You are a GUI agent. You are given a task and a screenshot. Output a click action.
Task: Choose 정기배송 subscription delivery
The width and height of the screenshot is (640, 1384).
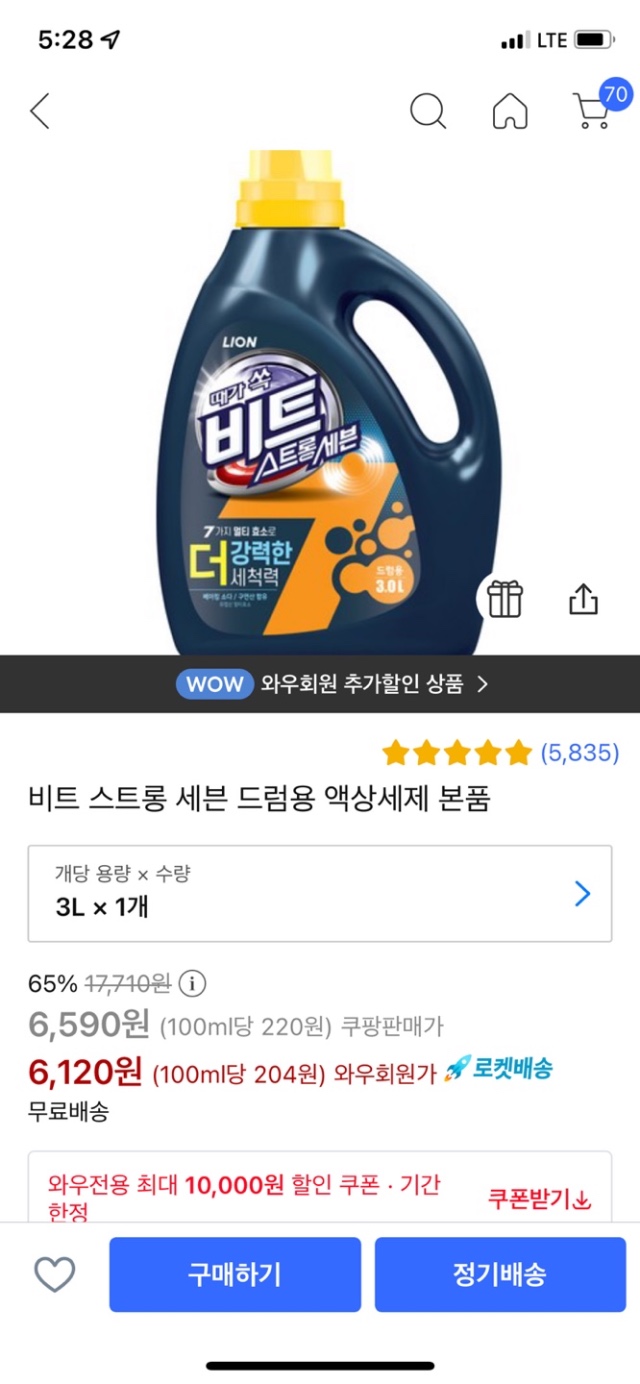click(x=500, y=1274)
